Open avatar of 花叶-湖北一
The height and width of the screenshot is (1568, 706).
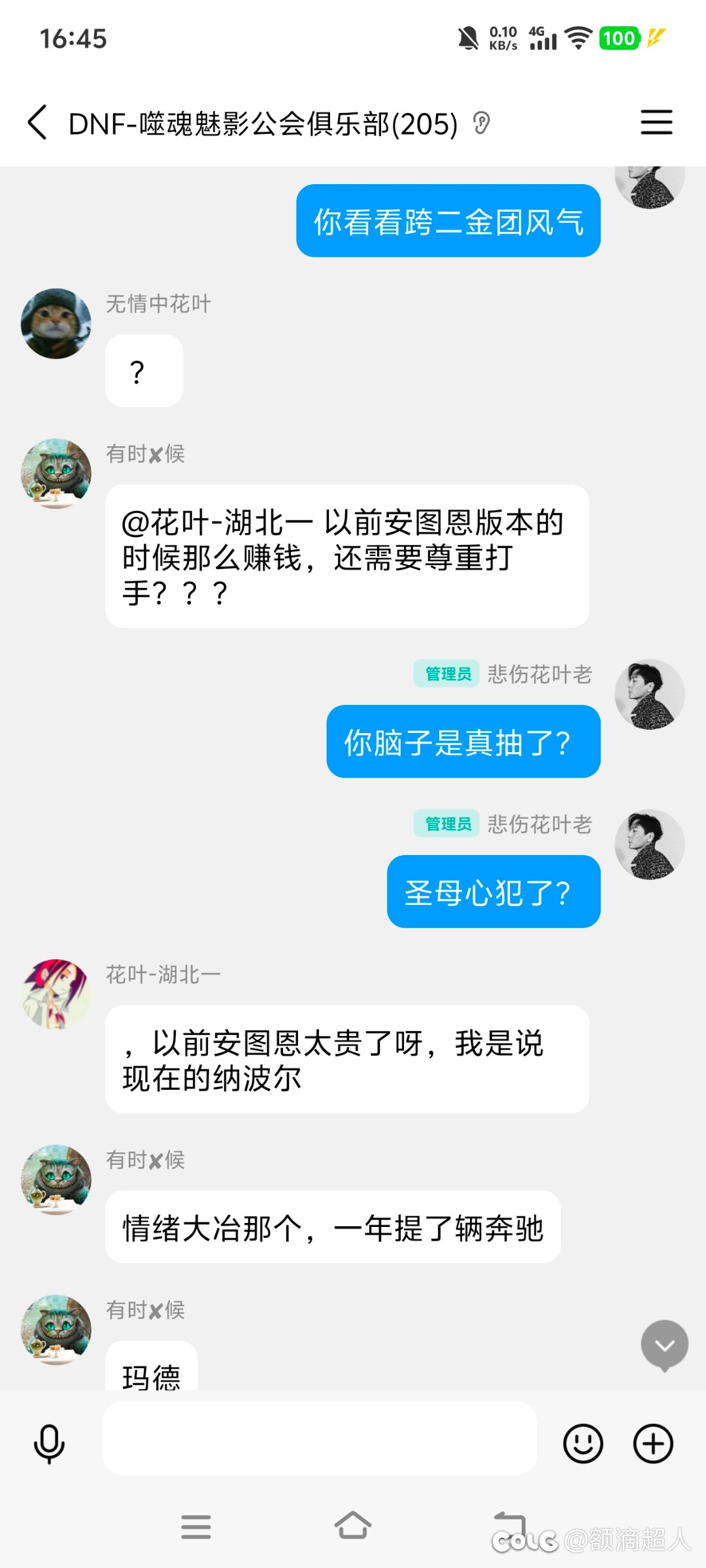click(56, 994)
